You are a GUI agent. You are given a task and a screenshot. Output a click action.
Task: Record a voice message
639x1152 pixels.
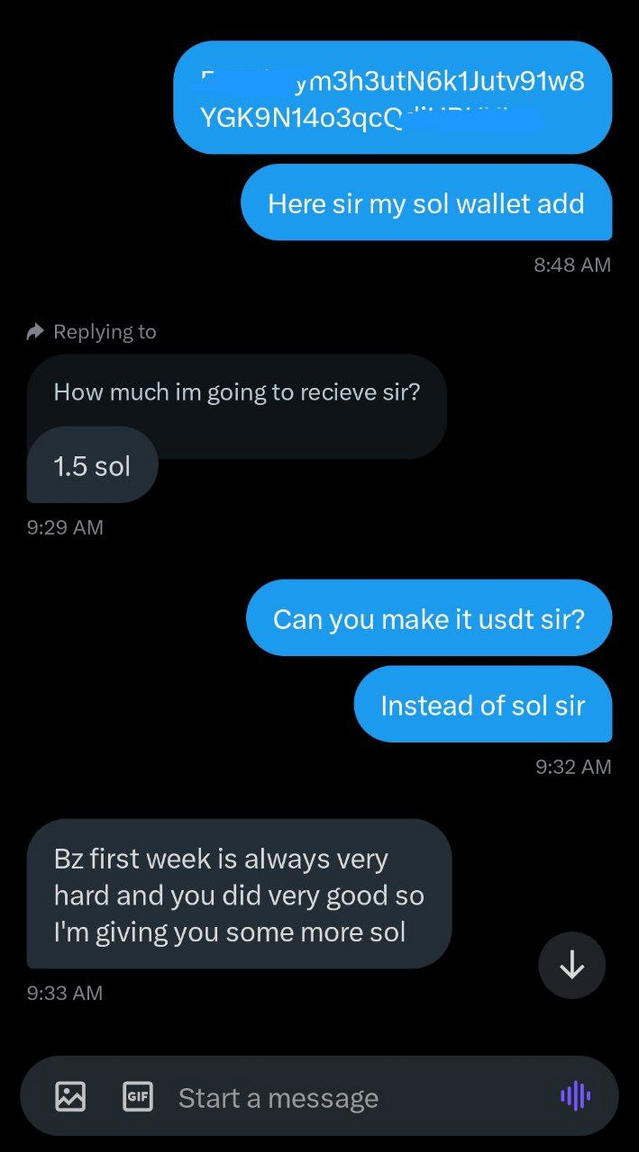pos(575,1096)
